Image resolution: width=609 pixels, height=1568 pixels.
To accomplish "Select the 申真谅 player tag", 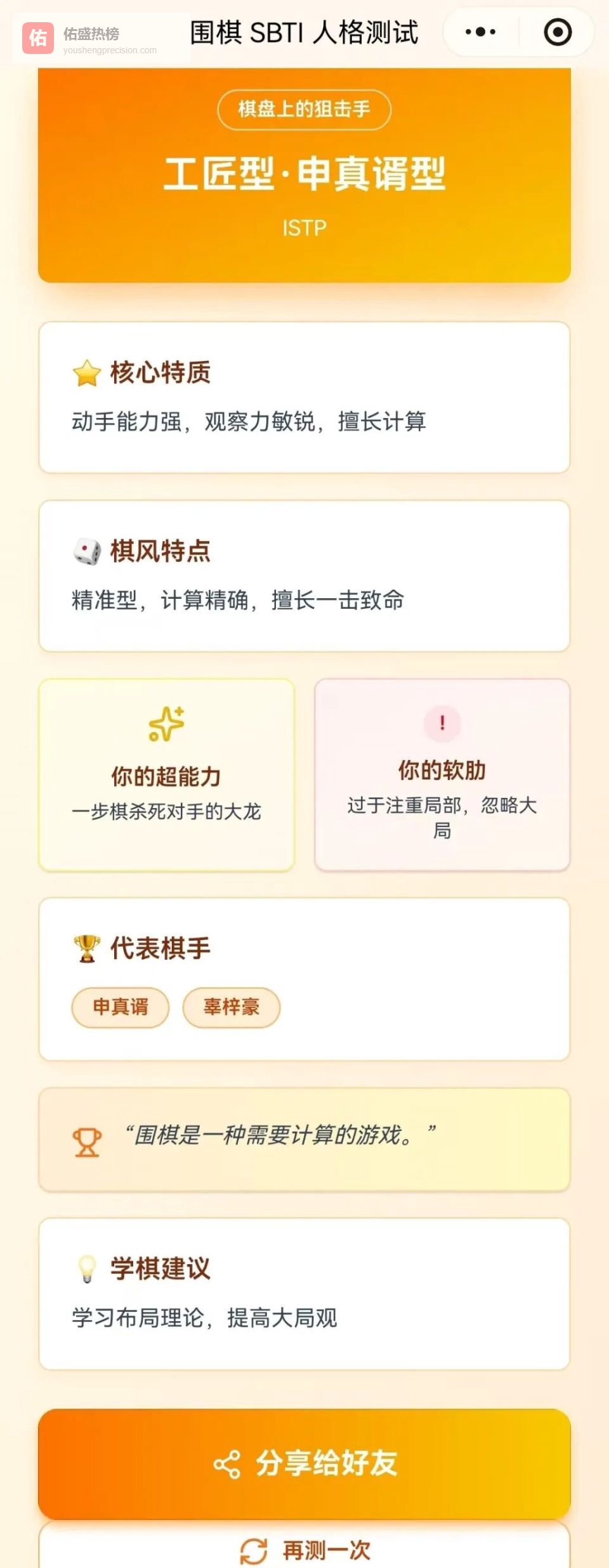I will tap(119, 1007).
